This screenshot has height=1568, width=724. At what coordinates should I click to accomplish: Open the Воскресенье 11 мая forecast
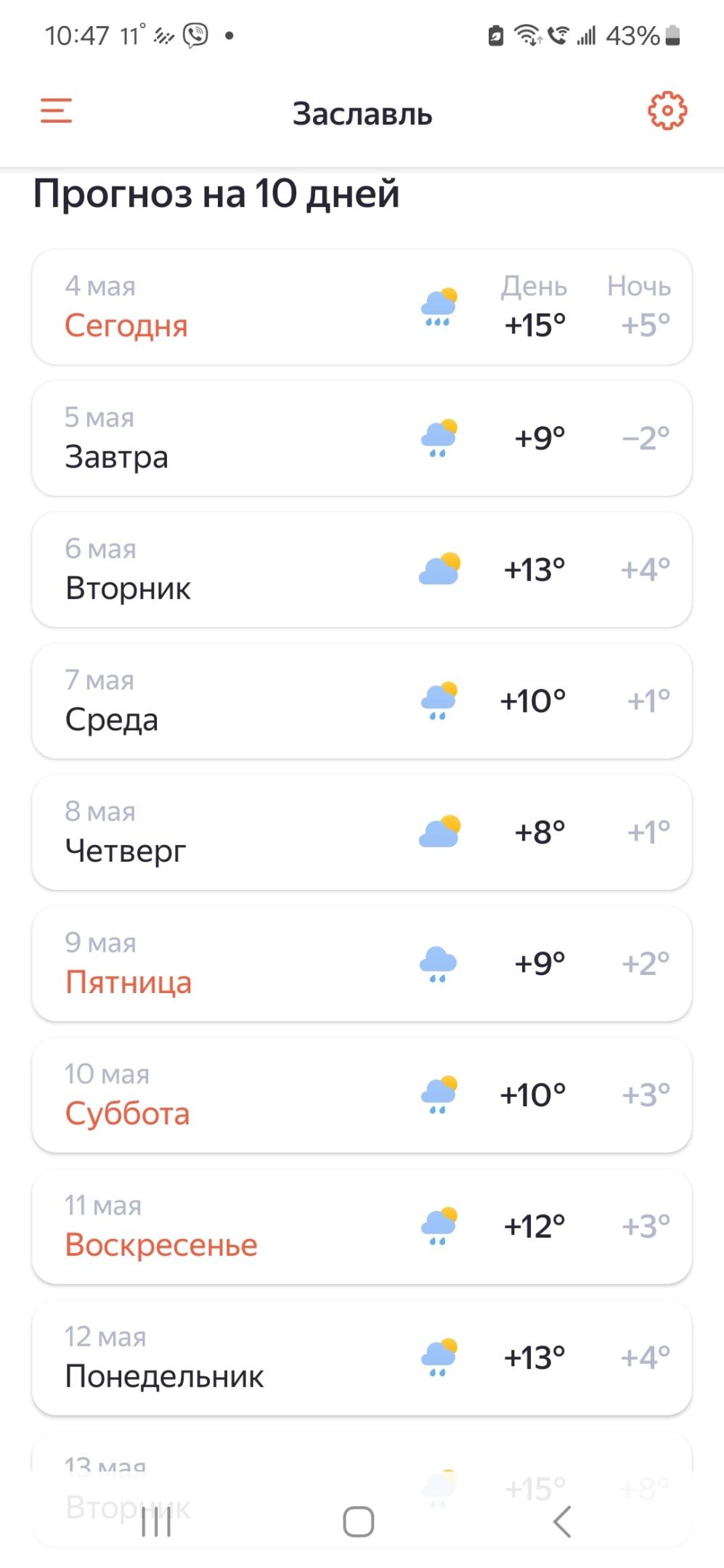pyautogui.click(x=362, y=1227)
